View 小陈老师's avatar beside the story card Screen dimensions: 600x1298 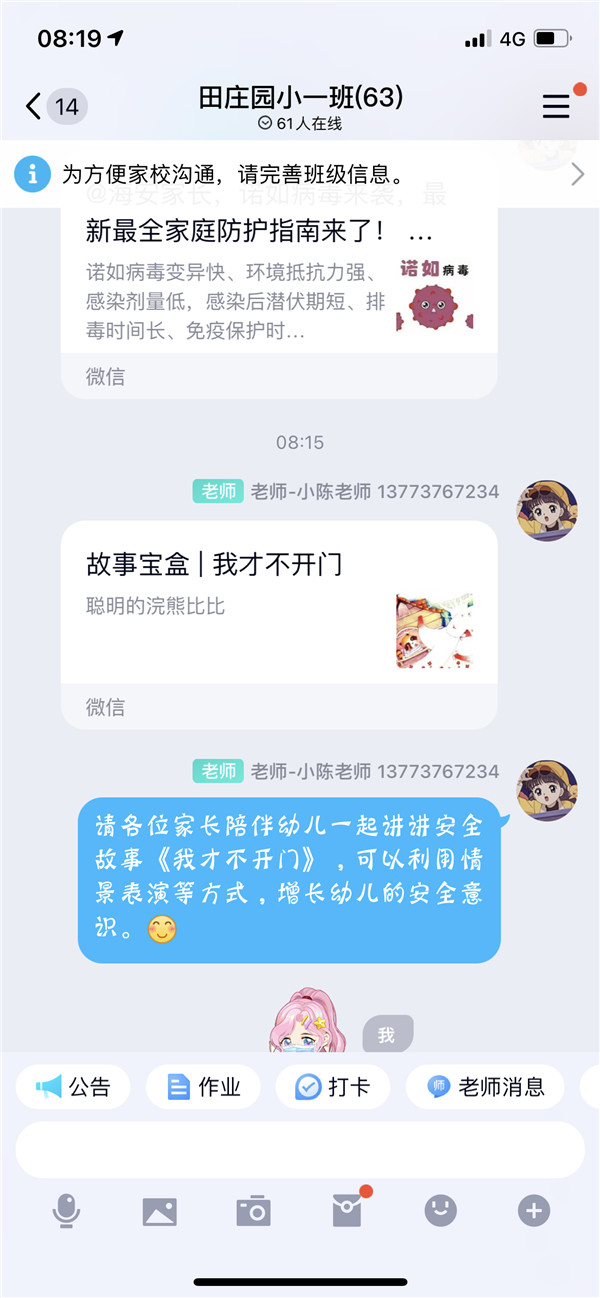tap(546, 511)
